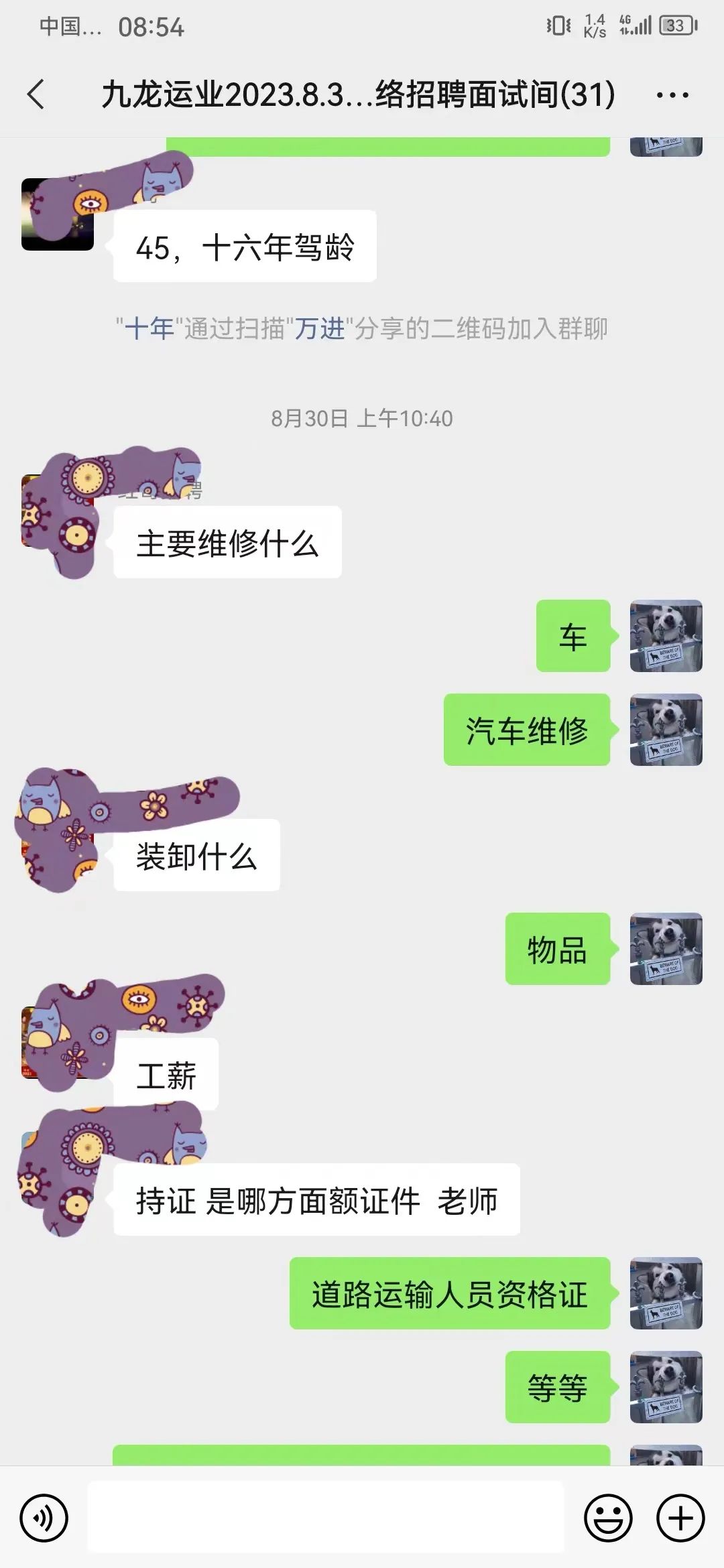724x1568 pixels.
Task: Tap the avatar beside "45，十六年驾龄"
Action: [x=58, y=214]
